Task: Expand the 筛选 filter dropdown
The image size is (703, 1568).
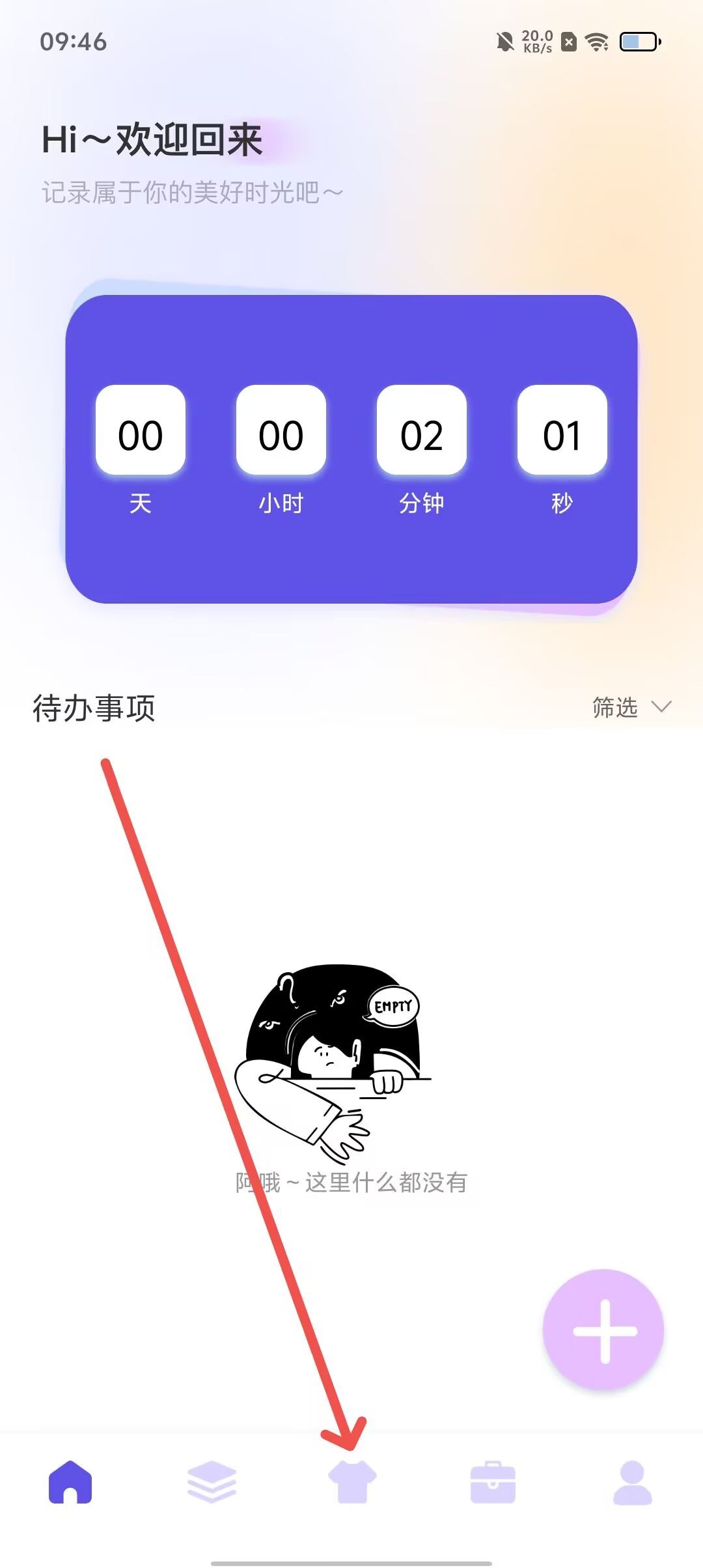Action: (630, 707)
